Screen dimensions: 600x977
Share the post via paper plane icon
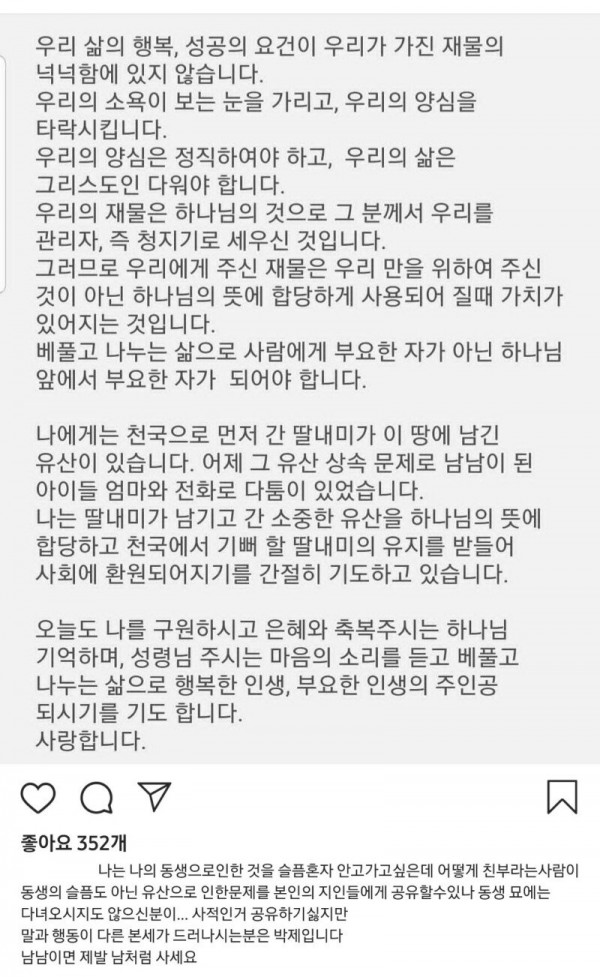pos(155,795)
